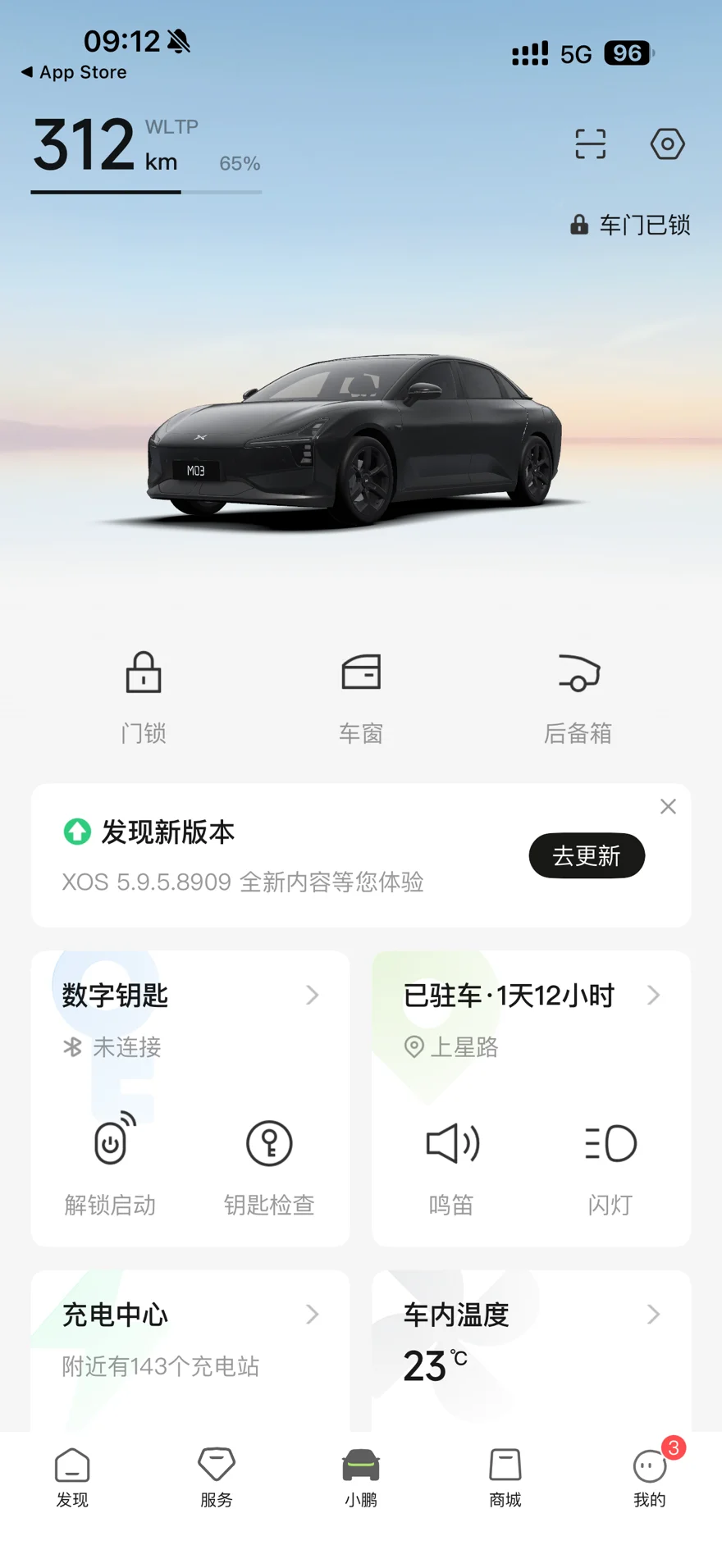Viewport: 722px width, 1568px height.
Task: Open the 数字钥匙 digital key card
Action: click(190, 996)
